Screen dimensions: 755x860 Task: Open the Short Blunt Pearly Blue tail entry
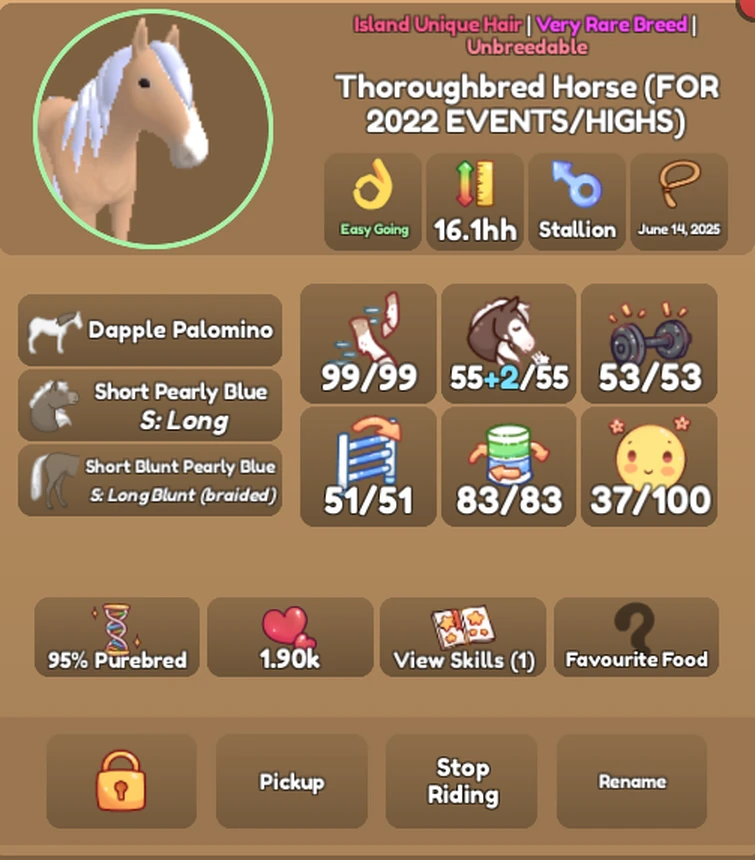pos(150,480)
